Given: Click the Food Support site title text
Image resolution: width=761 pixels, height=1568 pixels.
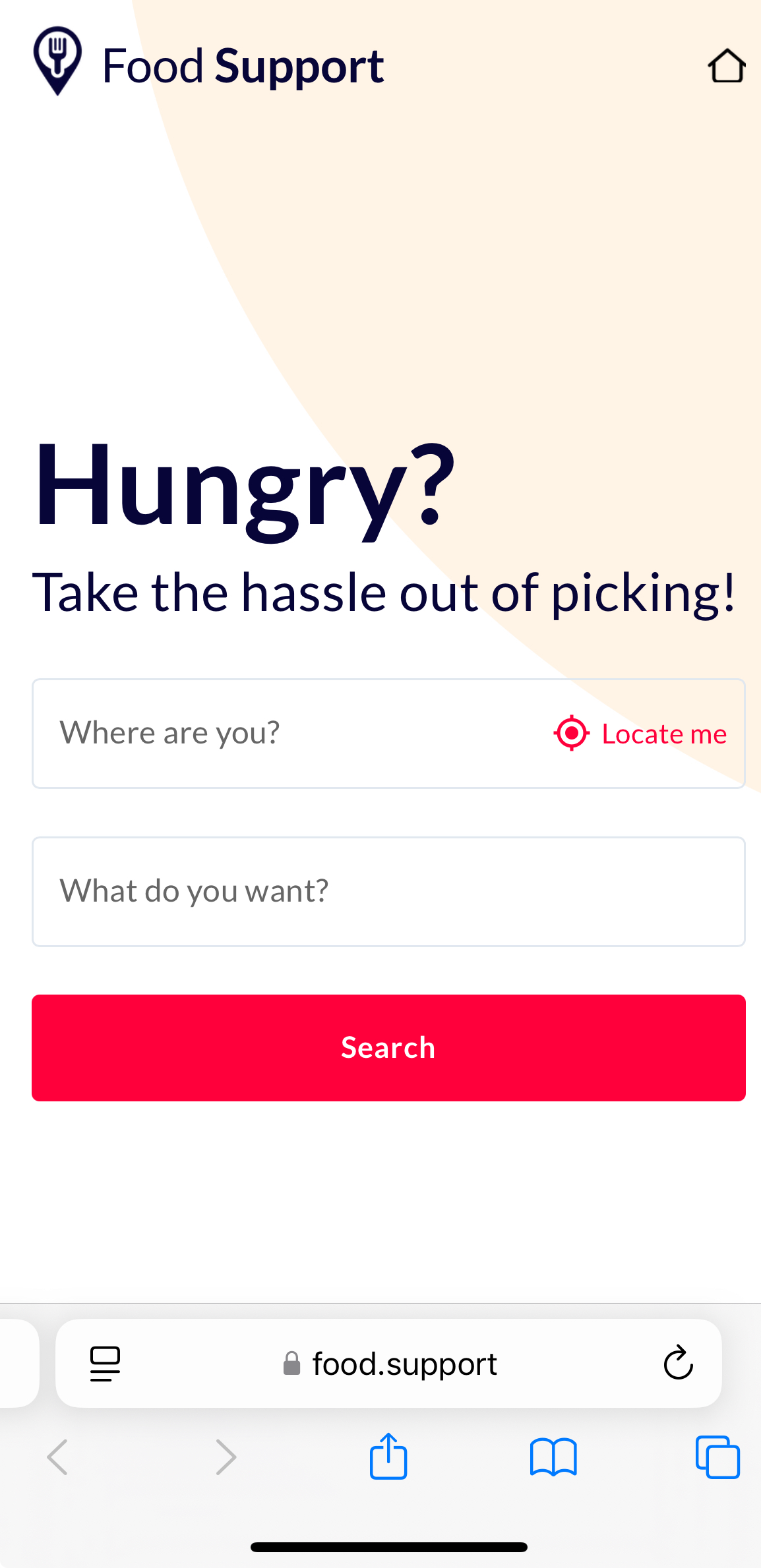Looking at the screenshot, I should click(x=242, y=65).
